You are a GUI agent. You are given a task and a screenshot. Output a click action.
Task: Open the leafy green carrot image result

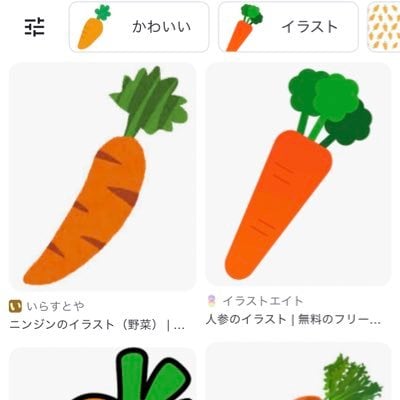(298, 371)
